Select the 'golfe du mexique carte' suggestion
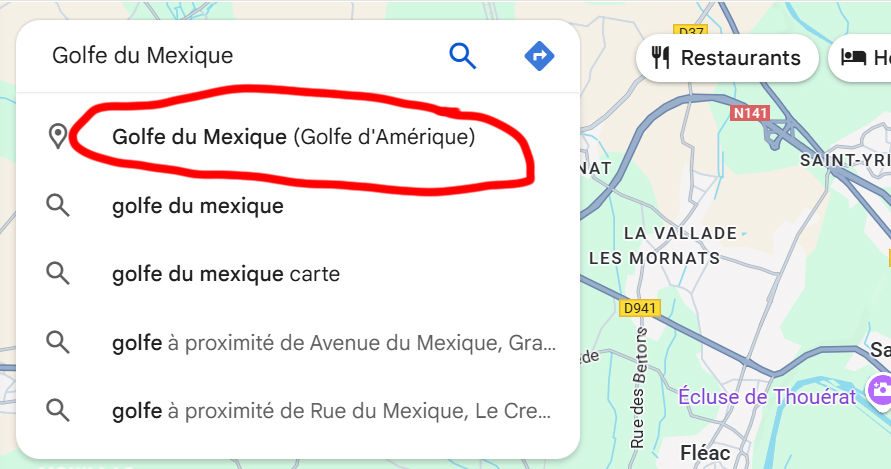This screenshot has width=891, height=469. point(226,273)
